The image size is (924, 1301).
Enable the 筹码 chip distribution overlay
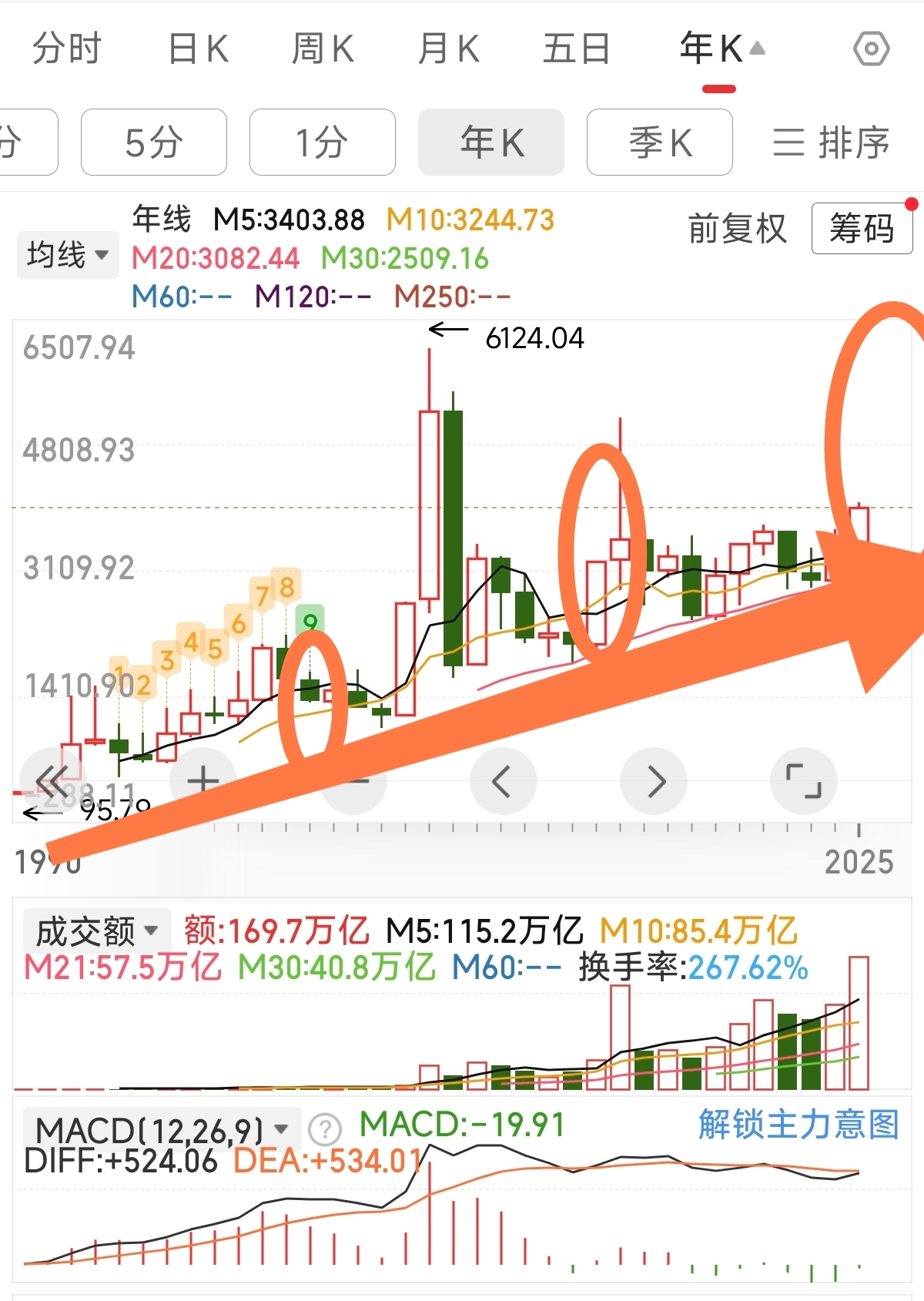tap(861, 229)
